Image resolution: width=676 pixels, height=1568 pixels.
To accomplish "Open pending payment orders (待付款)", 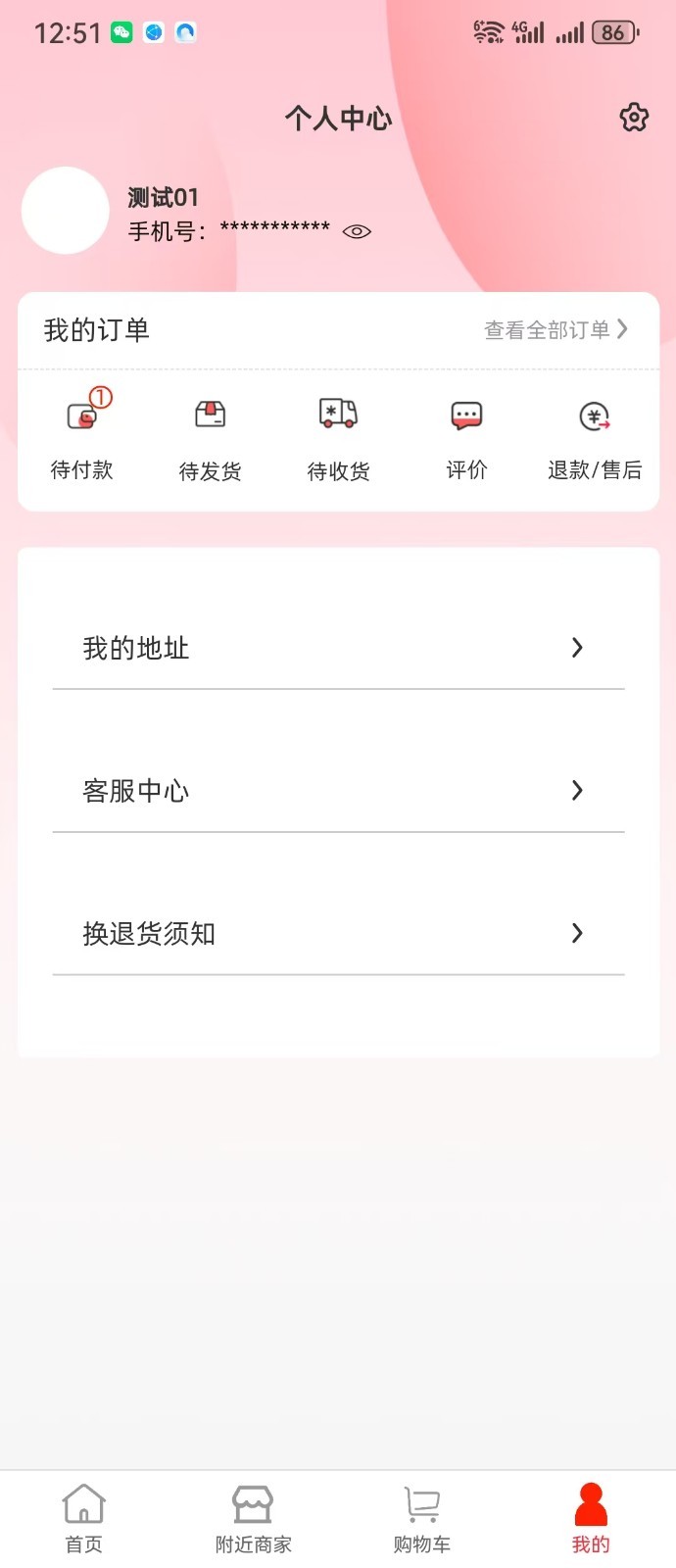I will 82,436.
